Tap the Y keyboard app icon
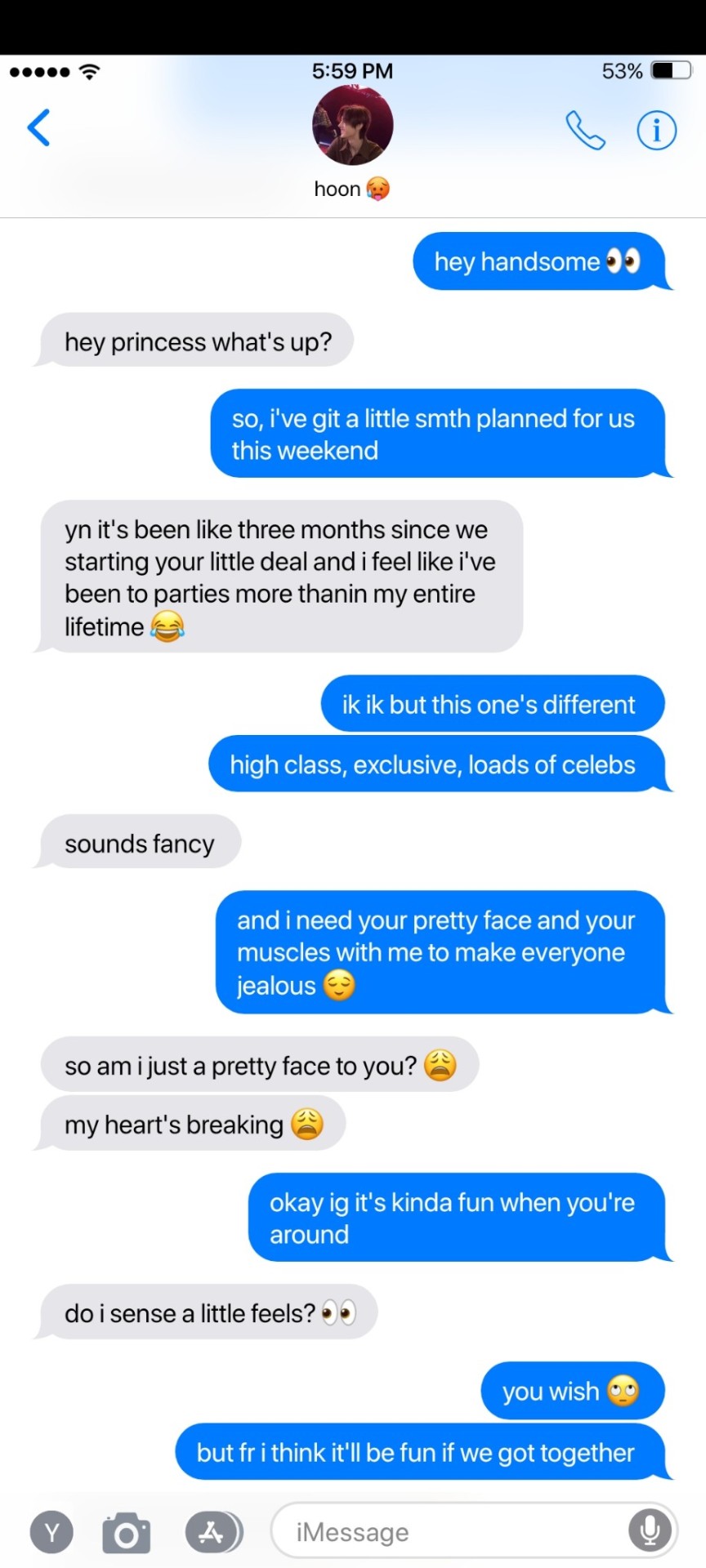 tap(51, 1532)
